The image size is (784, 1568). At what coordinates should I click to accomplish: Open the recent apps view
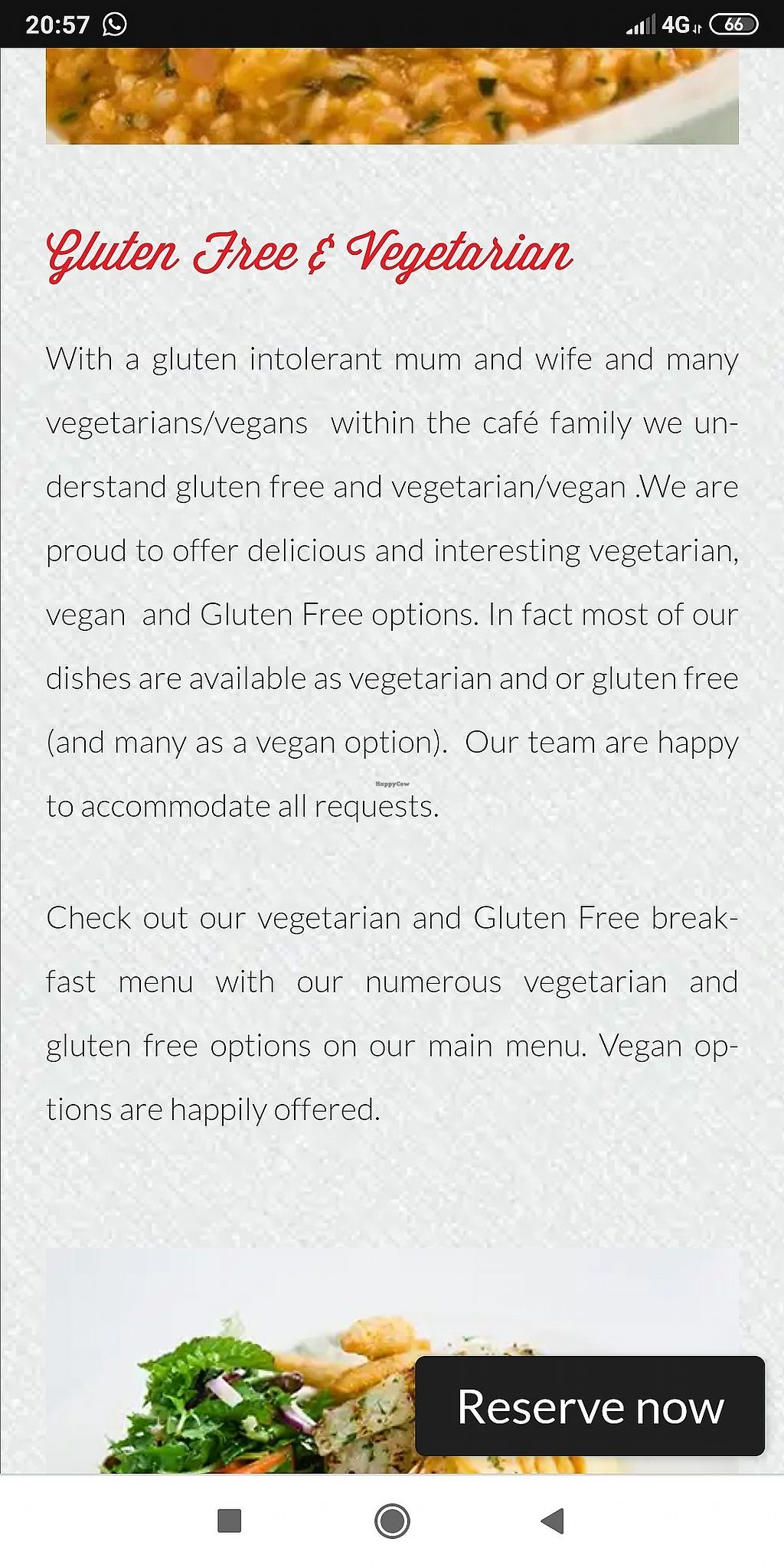[x=230, y=1521]
